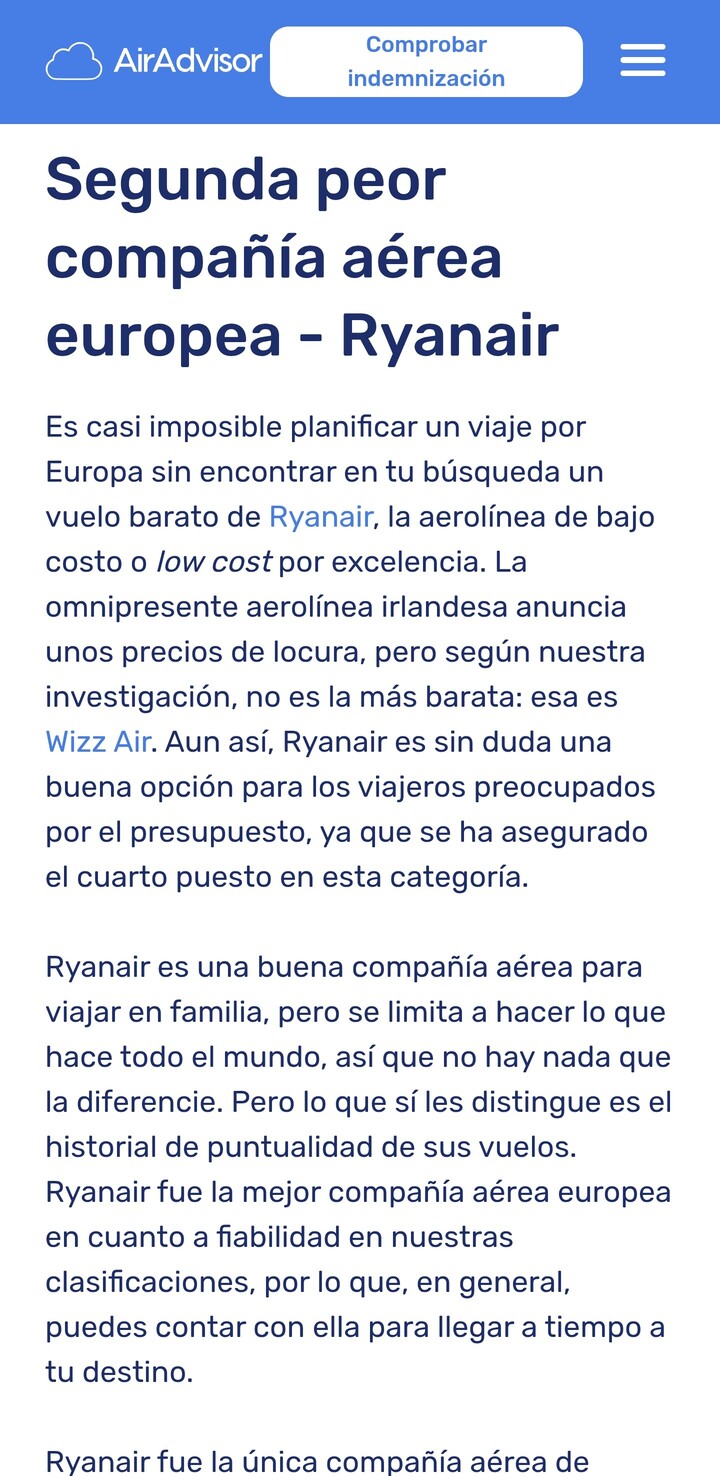This screenshot has height=1476, width=720.
Task: Open the hamburger navigation menu
Action: (642, 61)
